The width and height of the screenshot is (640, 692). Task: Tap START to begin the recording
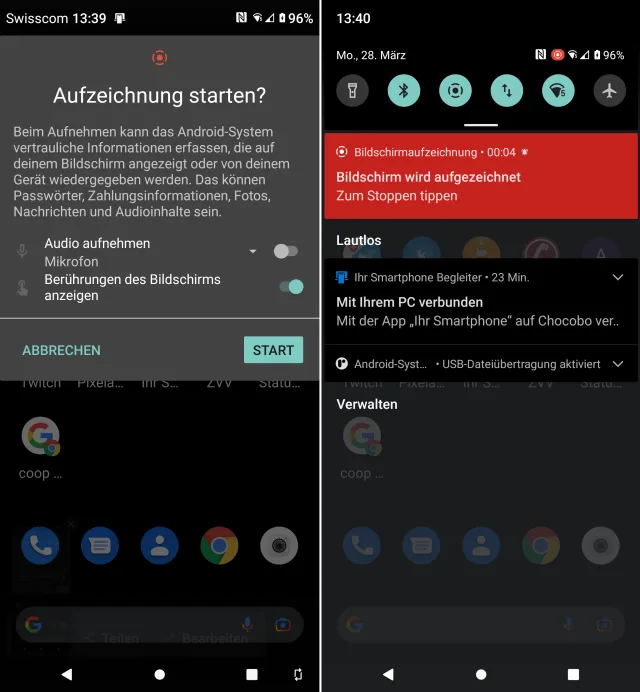[x=273, y=350]
